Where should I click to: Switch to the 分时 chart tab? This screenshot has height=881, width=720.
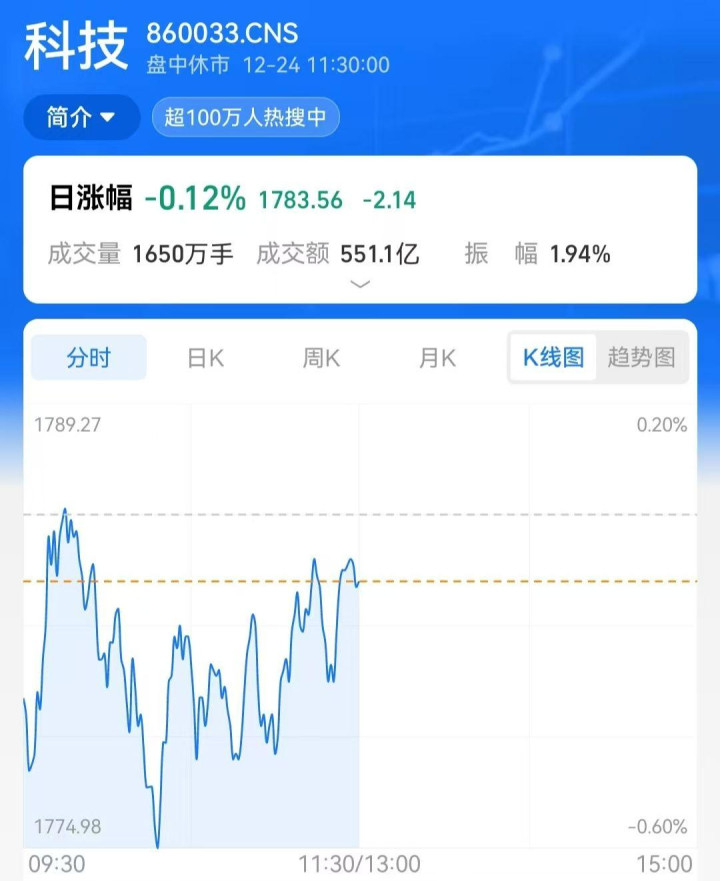click(89, 358)
